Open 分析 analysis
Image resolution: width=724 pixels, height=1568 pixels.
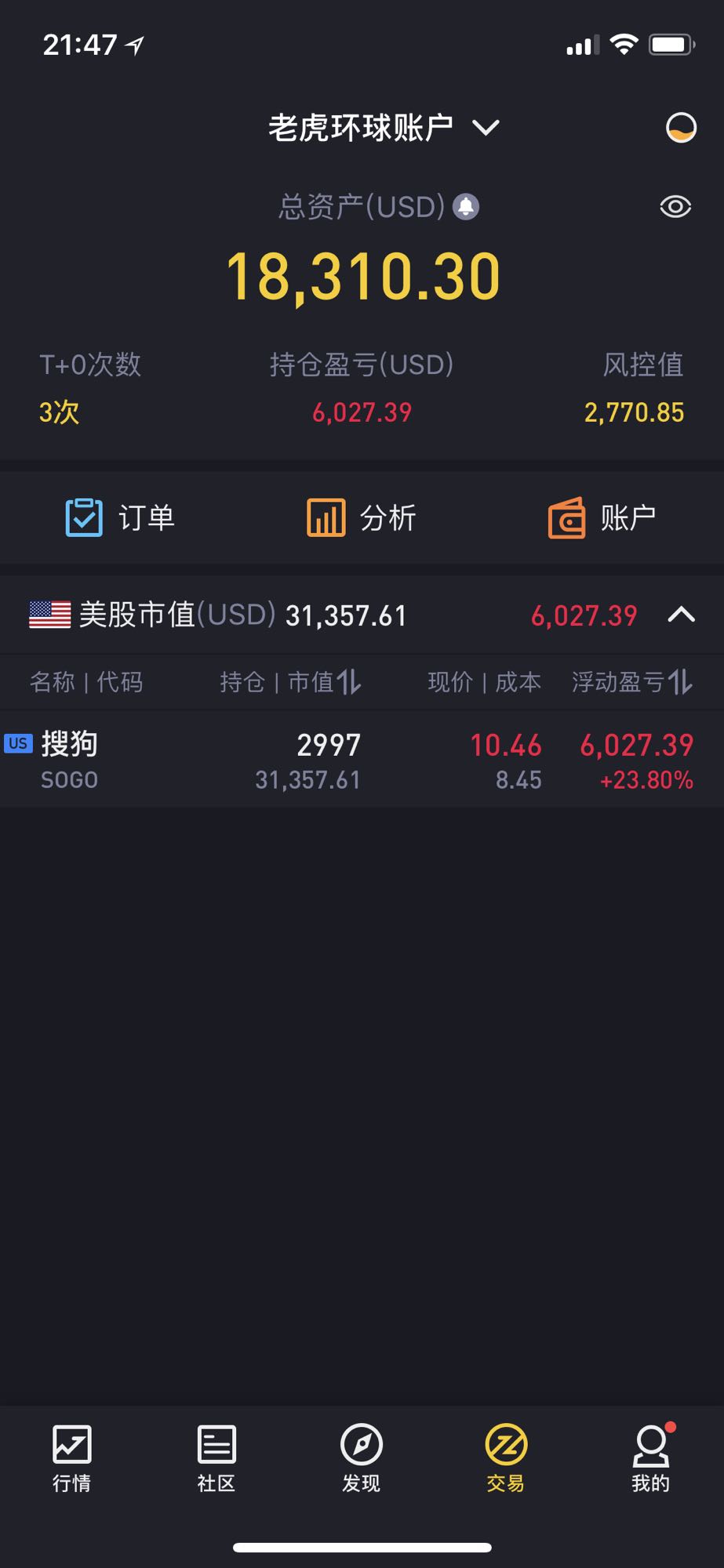(x=362, y=517)
